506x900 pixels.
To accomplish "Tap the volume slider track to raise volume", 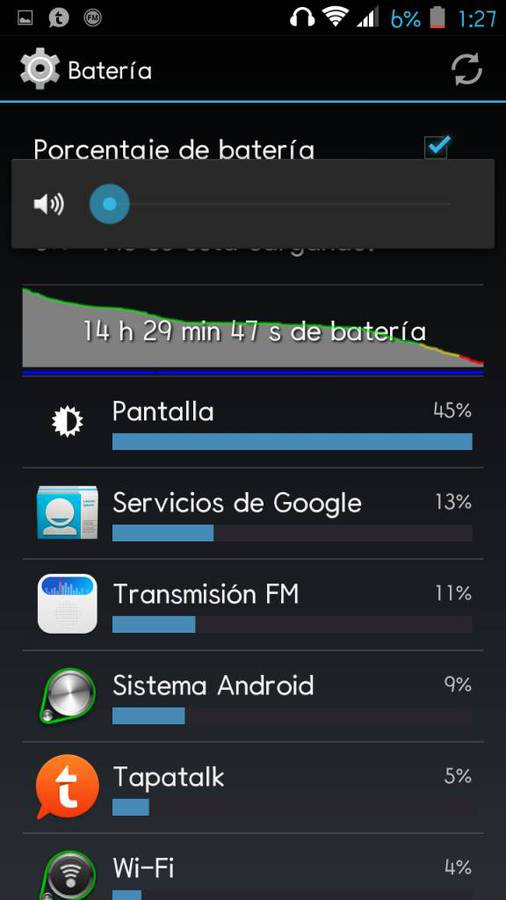I will (x=287, y=204).
